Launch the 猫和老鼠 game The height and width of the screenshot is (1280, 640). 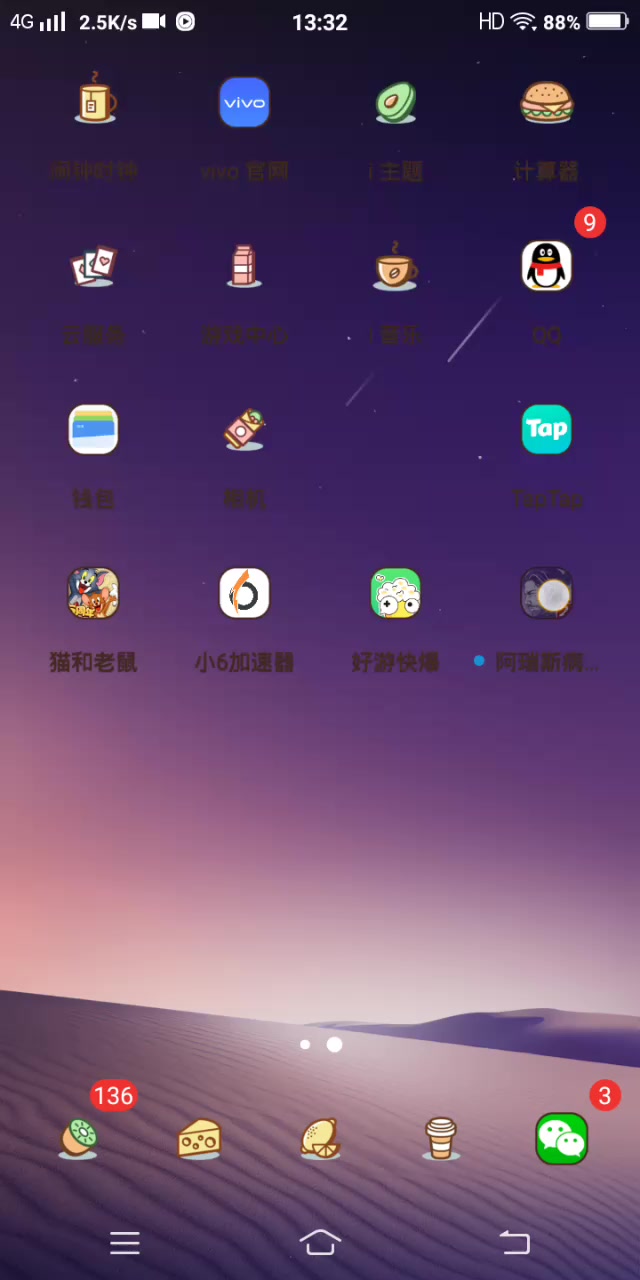94,594
